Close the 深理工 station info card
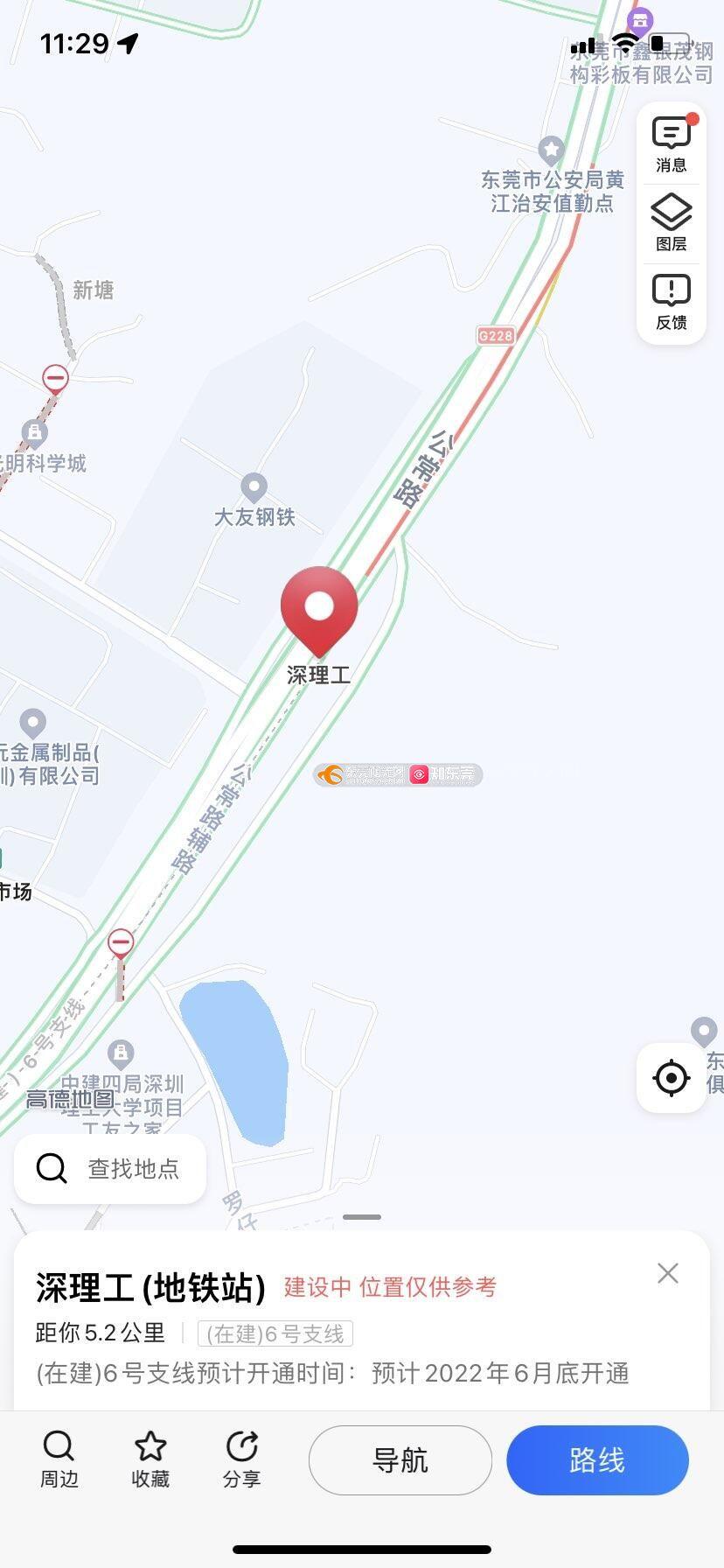 [668, 1273]
